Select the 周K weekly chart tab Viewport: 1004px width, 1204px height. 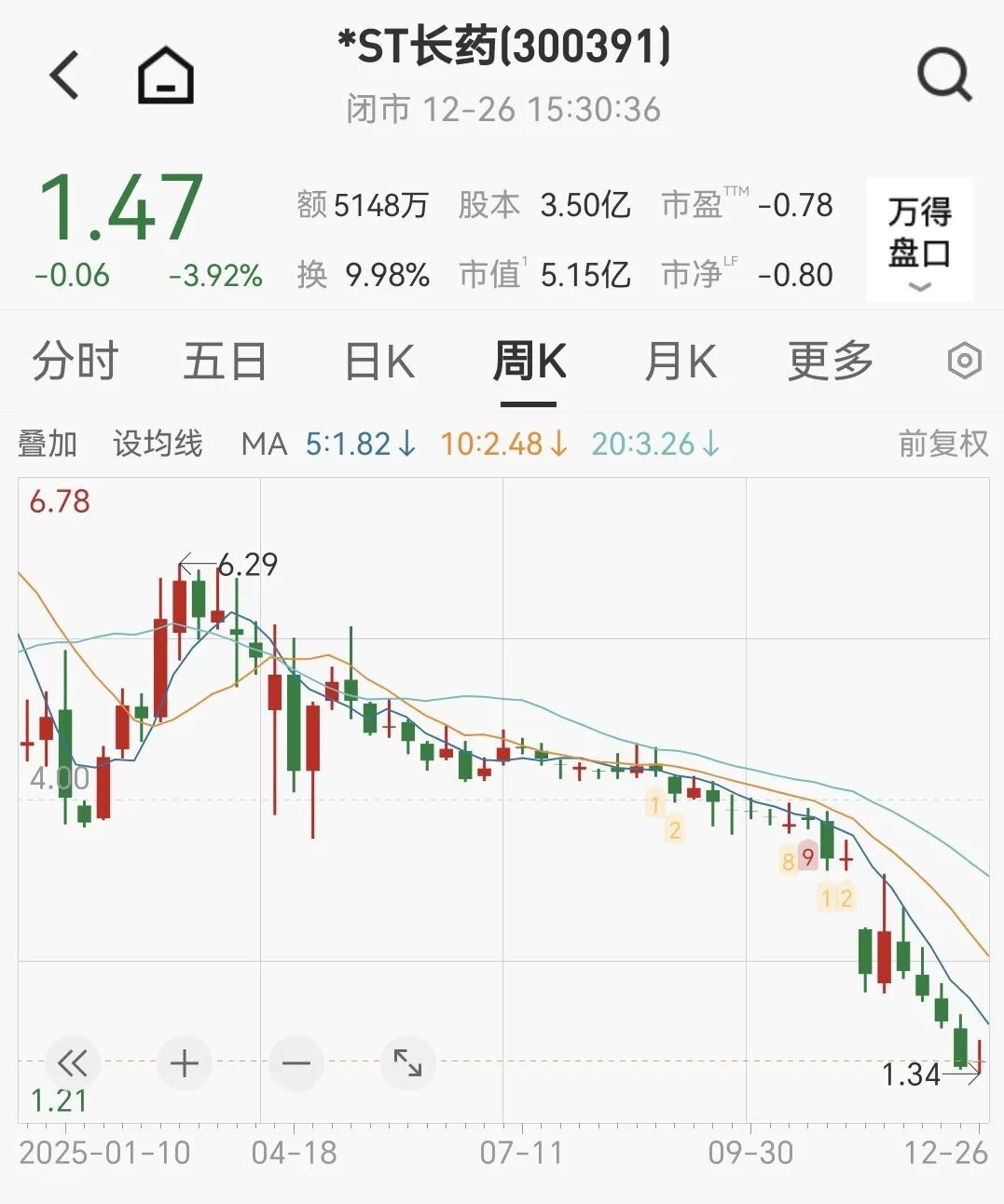tap(529, 362)
